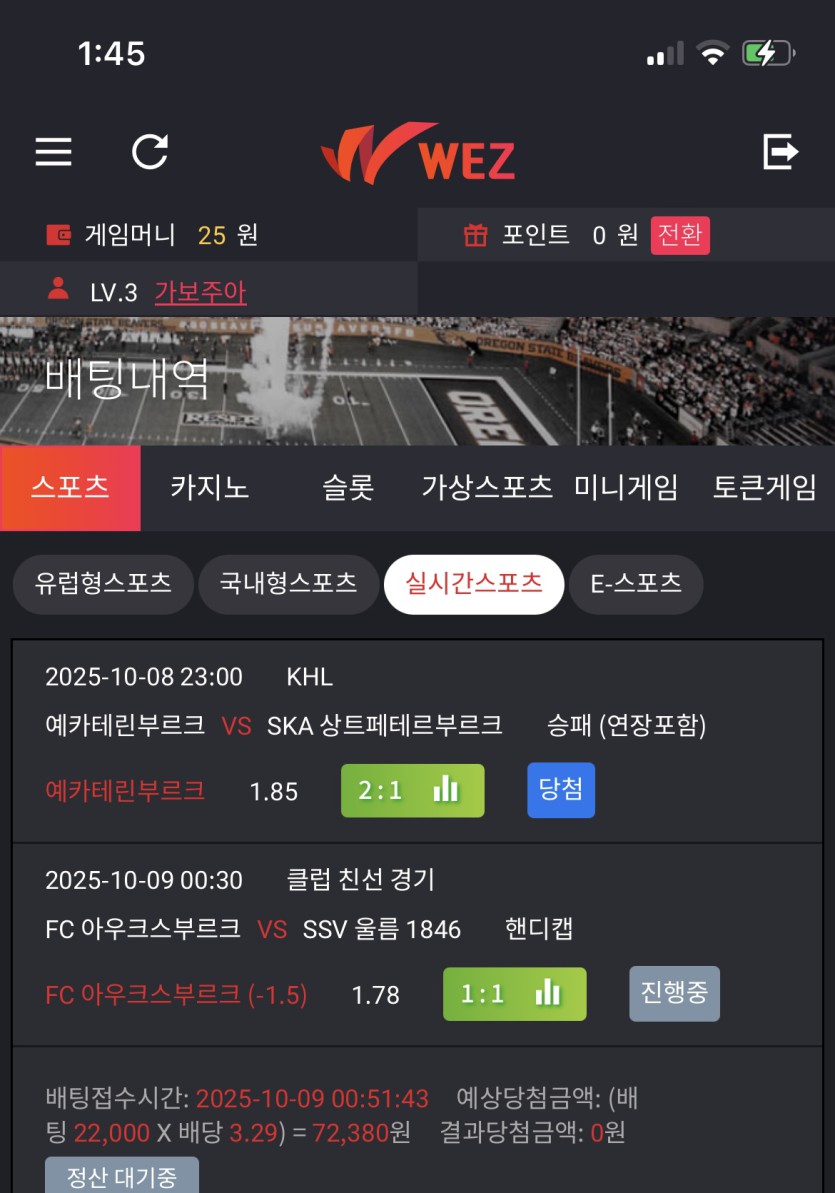Select the 실시간스포츠 chip
Image resolution: width=835 pixels, height=1193 pixels.
[474, 584]
